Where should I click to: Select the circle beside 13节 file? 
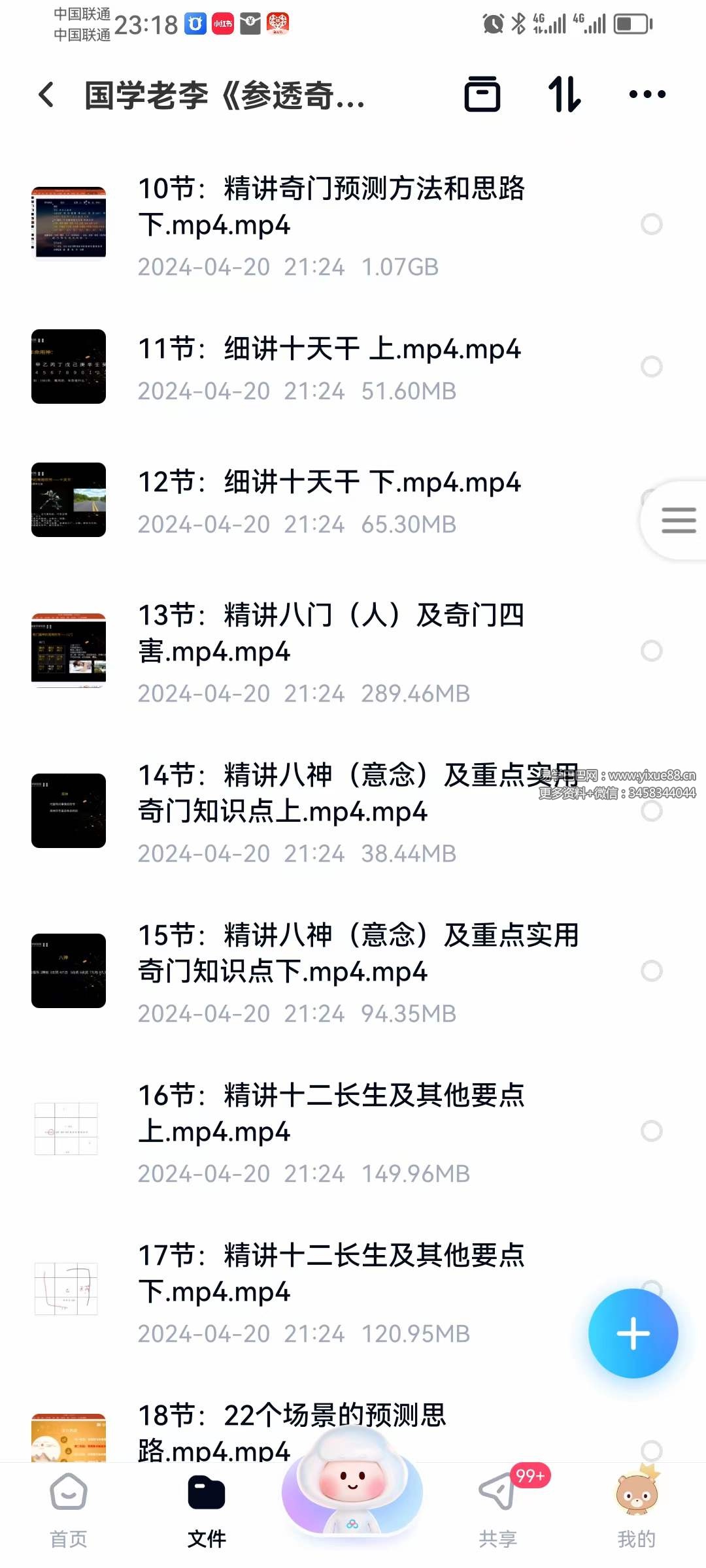point(650,650)
